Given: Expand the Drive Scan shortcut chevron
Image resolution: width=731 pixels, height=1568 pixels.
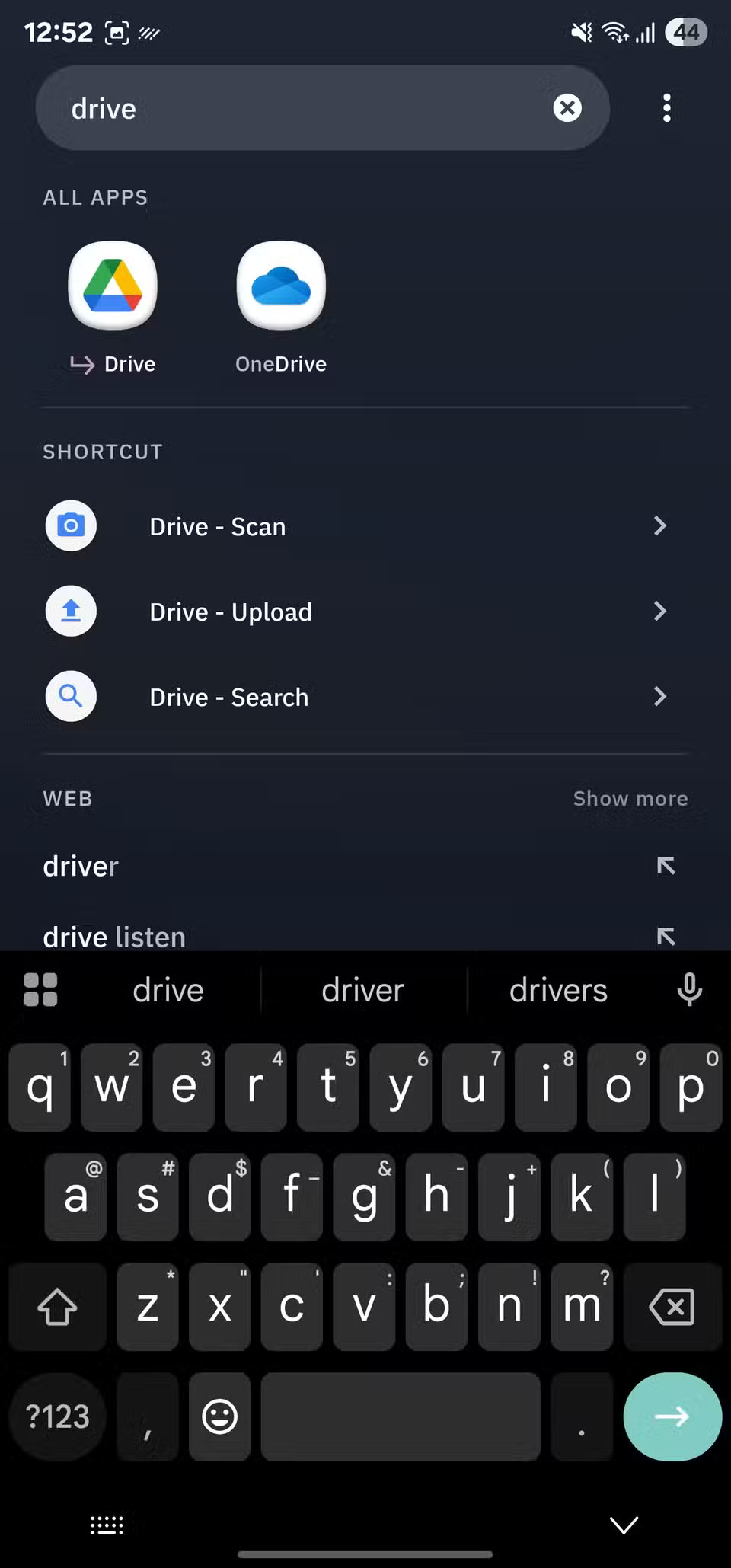Looking at the screenshot, I should (659, 525).
